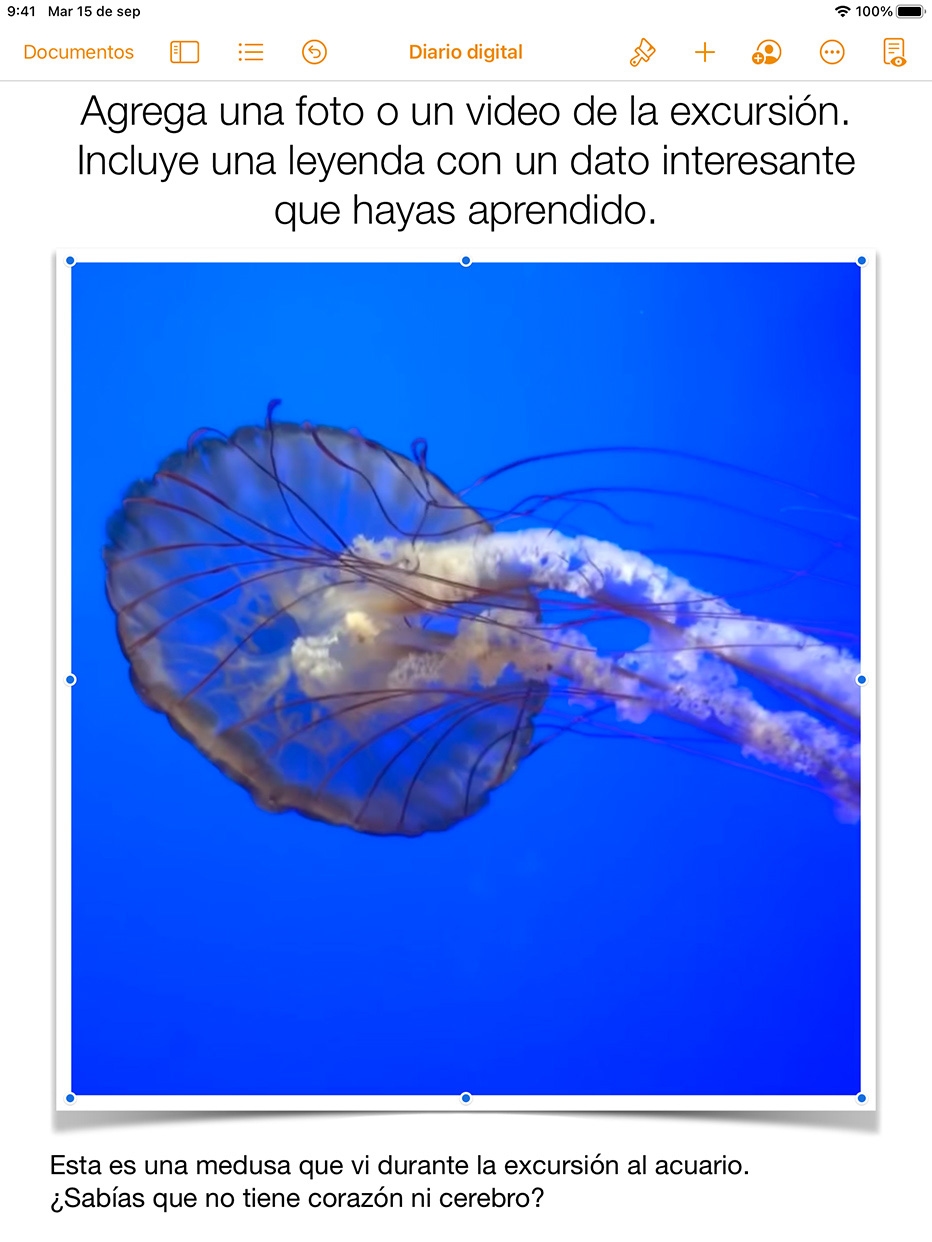
Task: Select the jellyfish photo
Action: pos(466,680)
